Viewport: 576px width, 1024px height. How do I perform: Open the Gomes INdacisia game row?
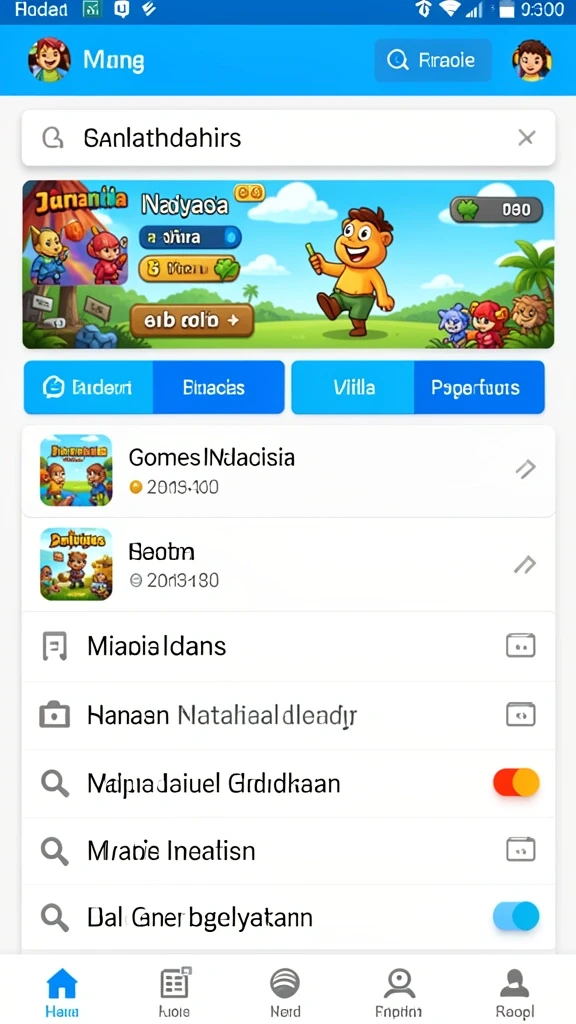288,471
